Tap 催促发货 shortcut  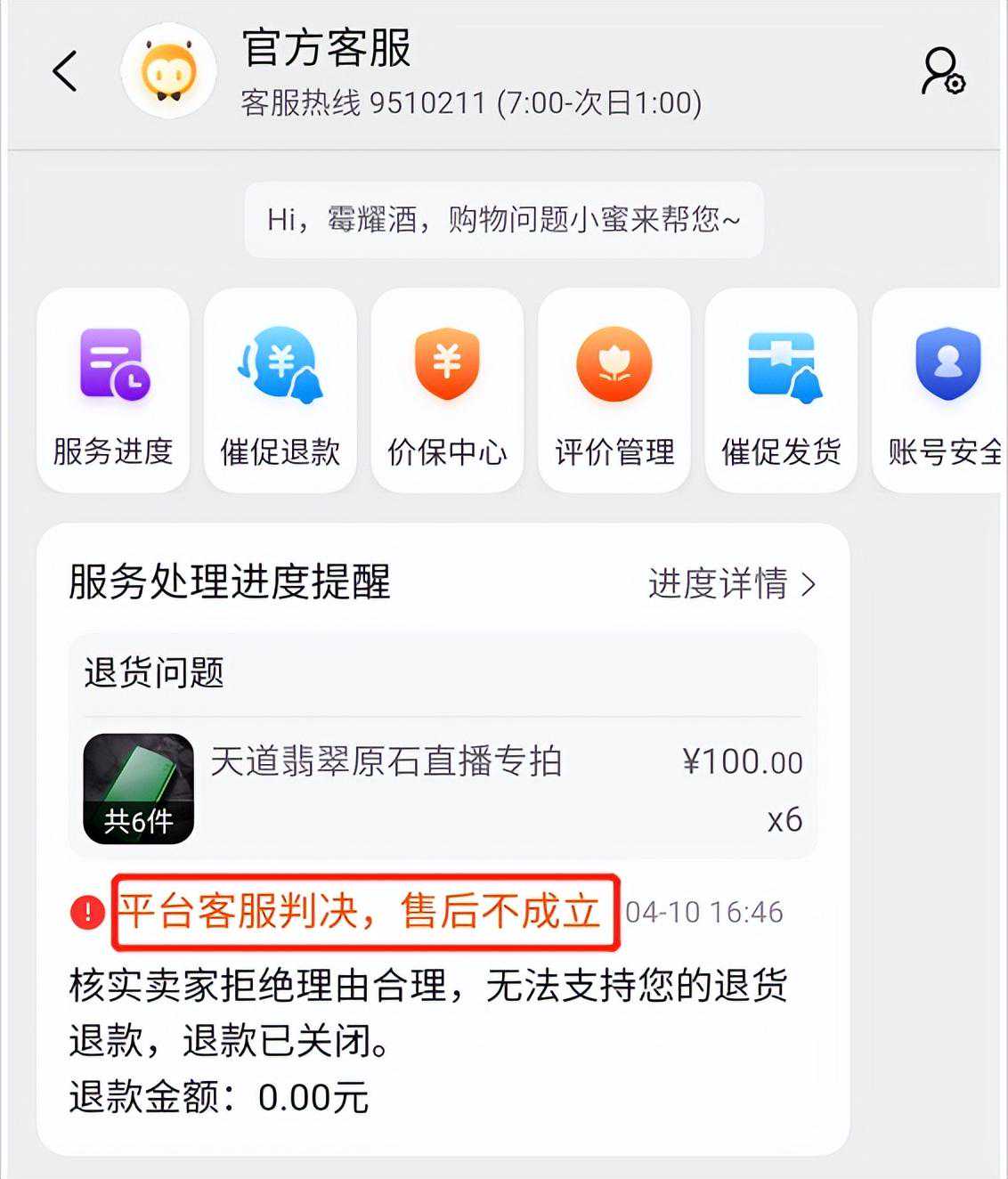[781, 392]
